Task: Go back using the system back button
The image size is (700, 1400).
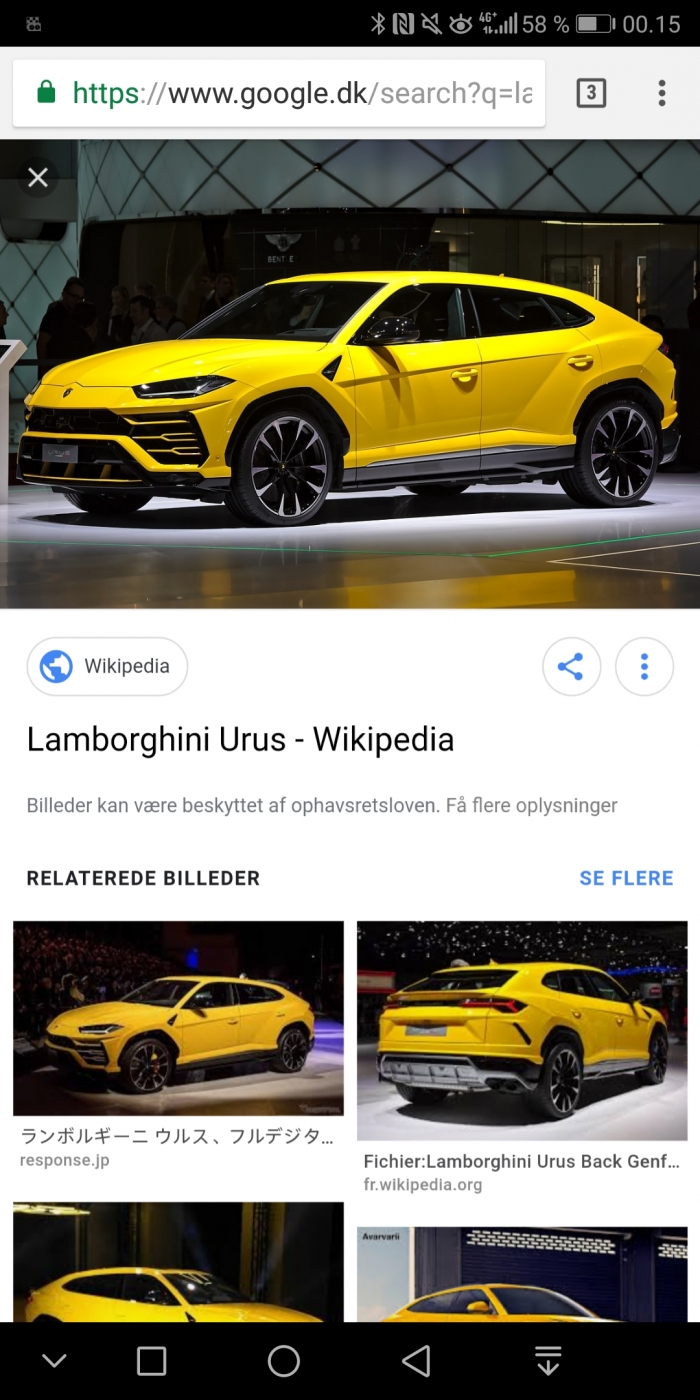Action: click(x=416, y=1360)
